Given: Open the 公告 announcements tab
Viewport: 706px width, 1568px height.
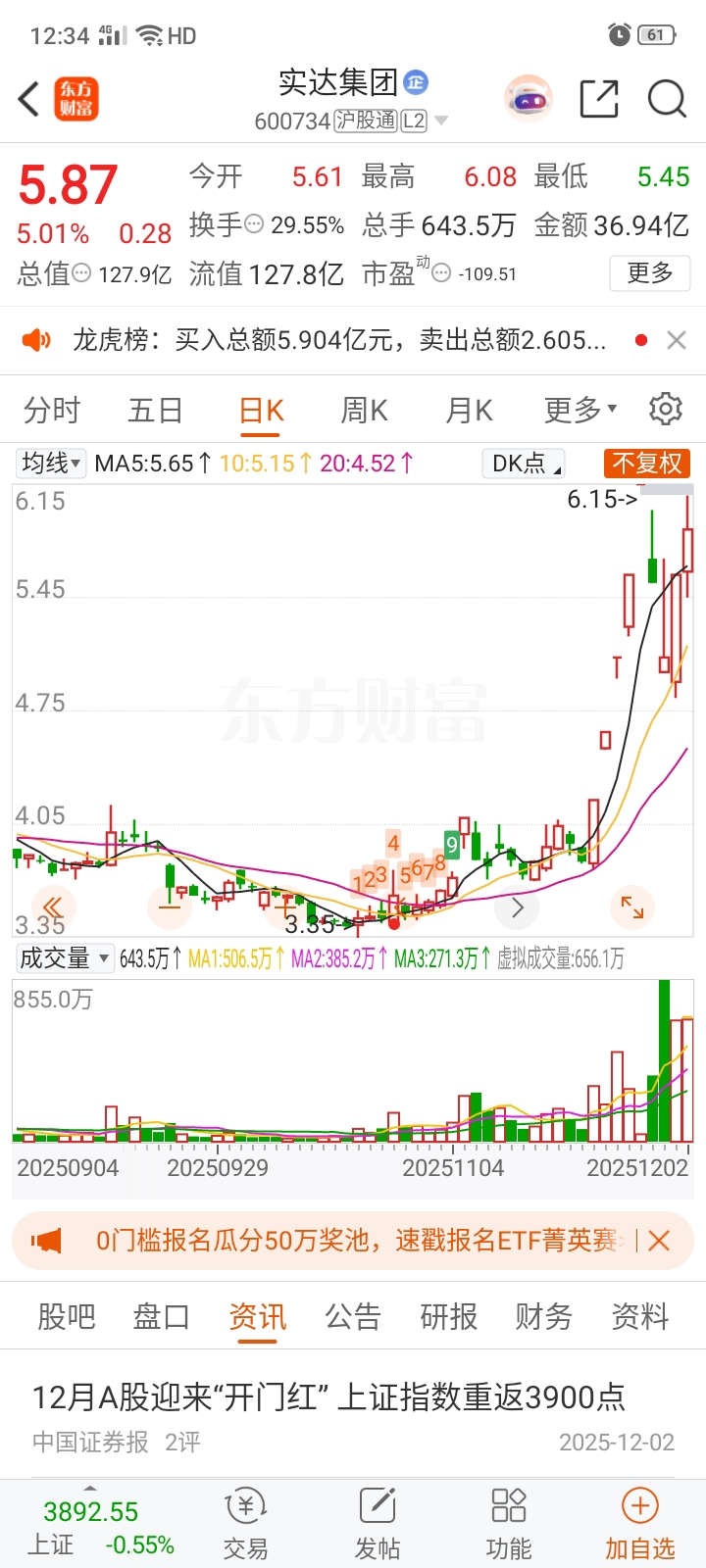Looking at the screenshot, I should [x=352, y=1316].
